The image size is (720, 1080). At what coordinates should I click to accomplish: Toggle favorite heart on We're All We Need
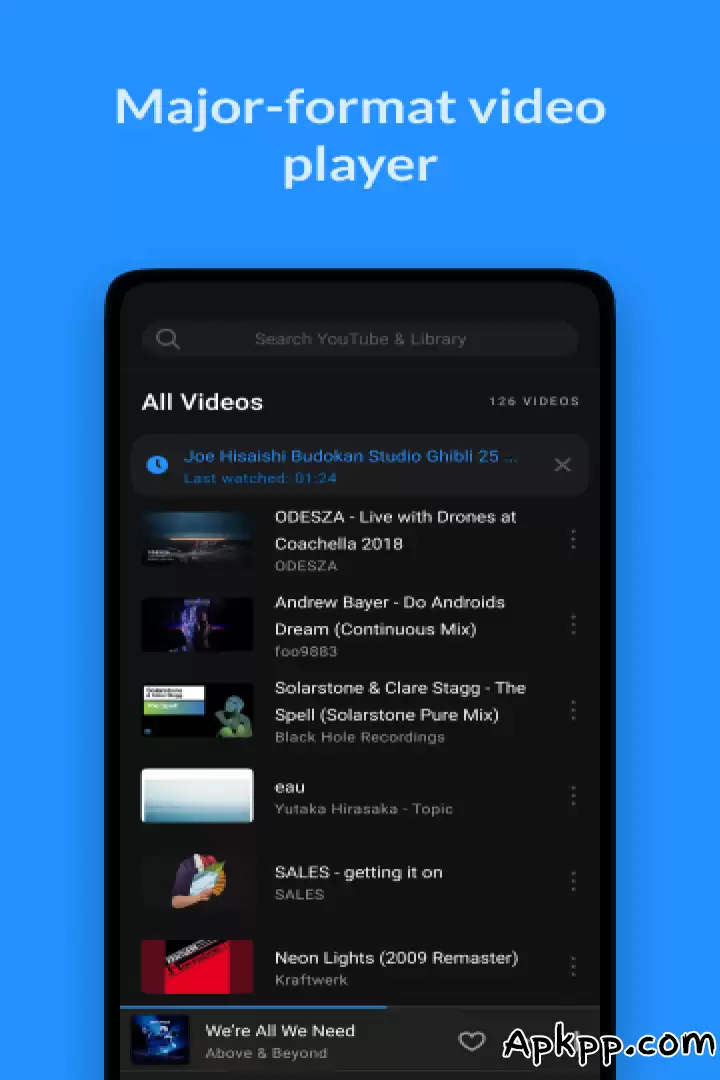coord(472,1041)
